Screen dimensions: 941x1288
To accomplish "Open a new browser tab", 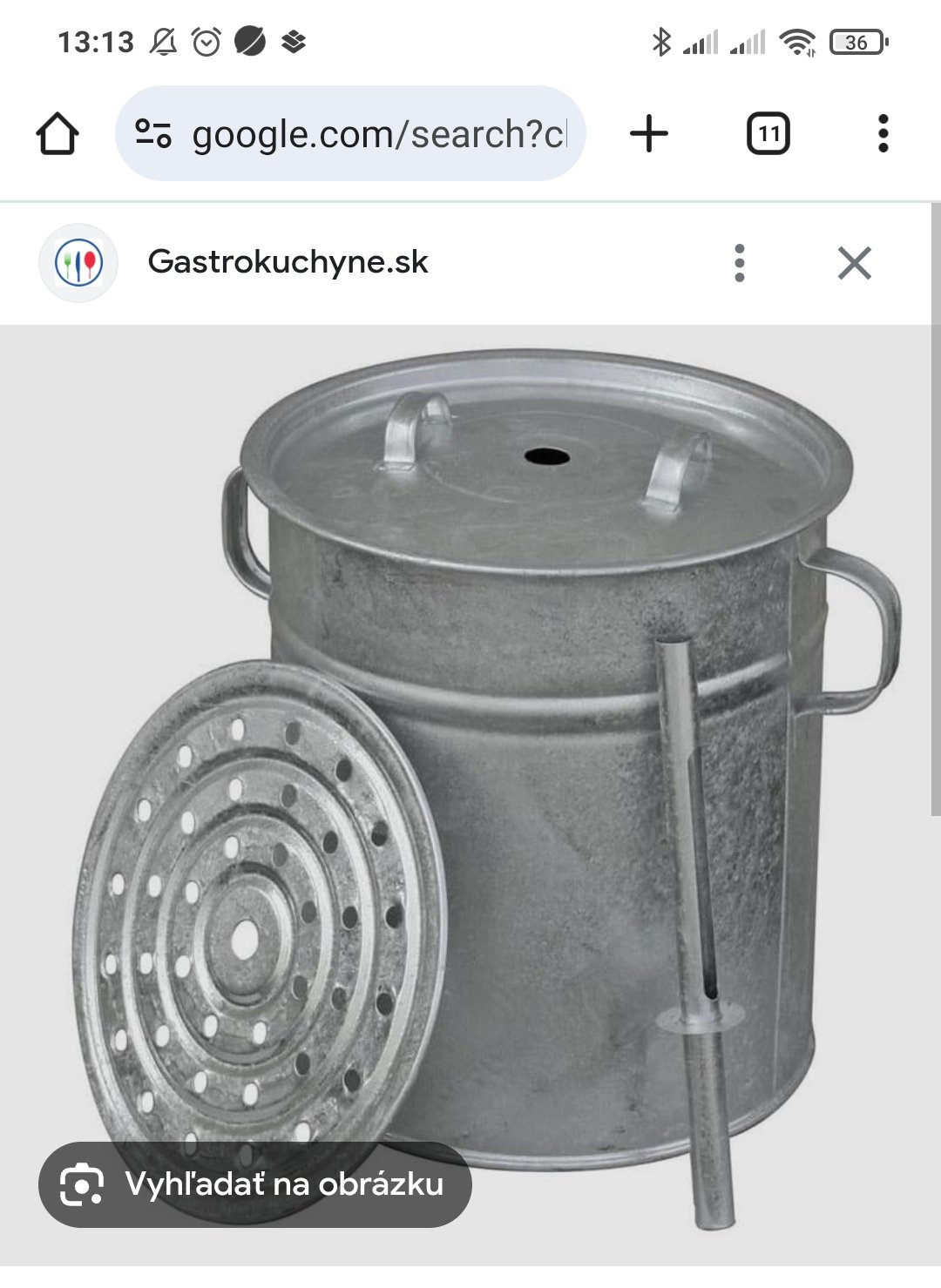I will pyautogui.click(x=648, y=134).
